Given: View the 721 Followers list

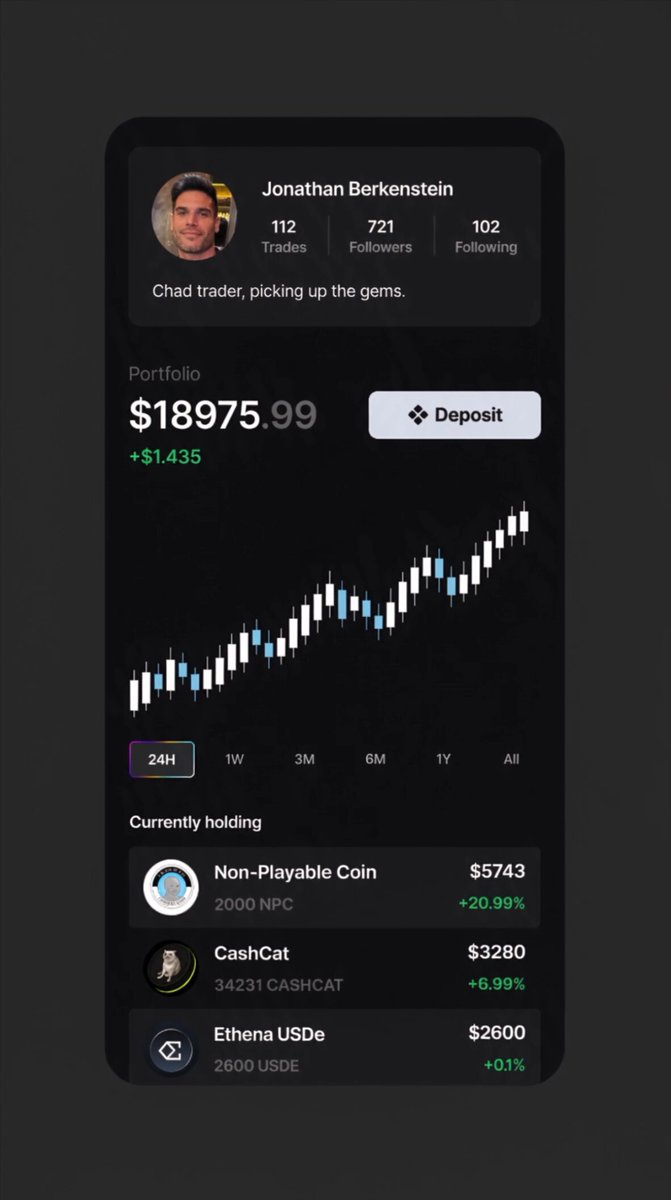Looking at the screenshot, I should pyautogui.click(x=380, y=236).
